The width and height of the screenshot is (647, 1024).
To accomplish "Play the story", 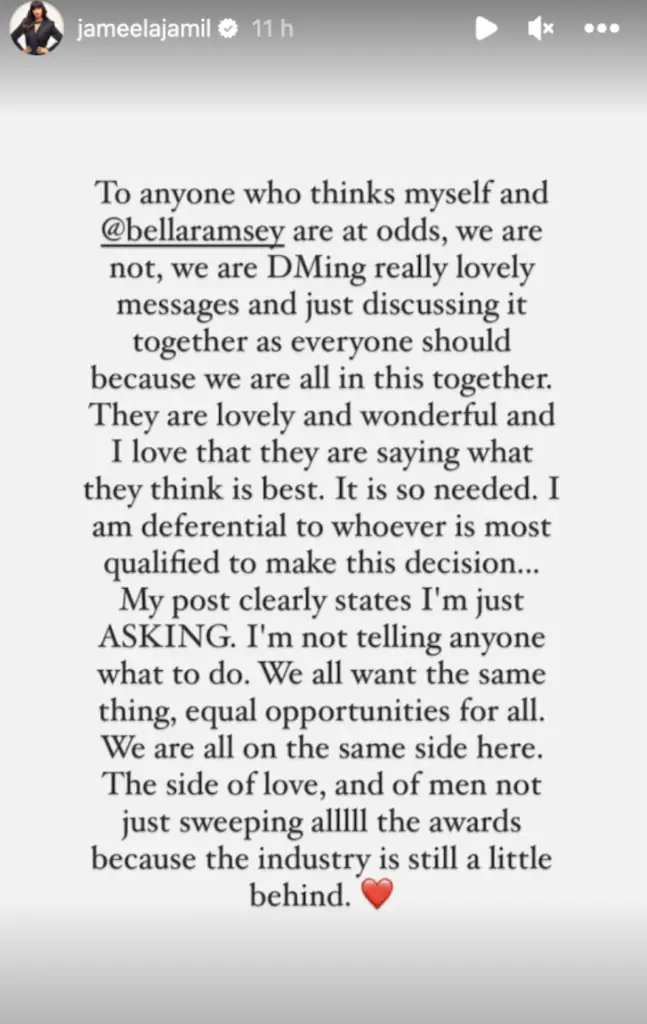I will (x=486, y=29).
